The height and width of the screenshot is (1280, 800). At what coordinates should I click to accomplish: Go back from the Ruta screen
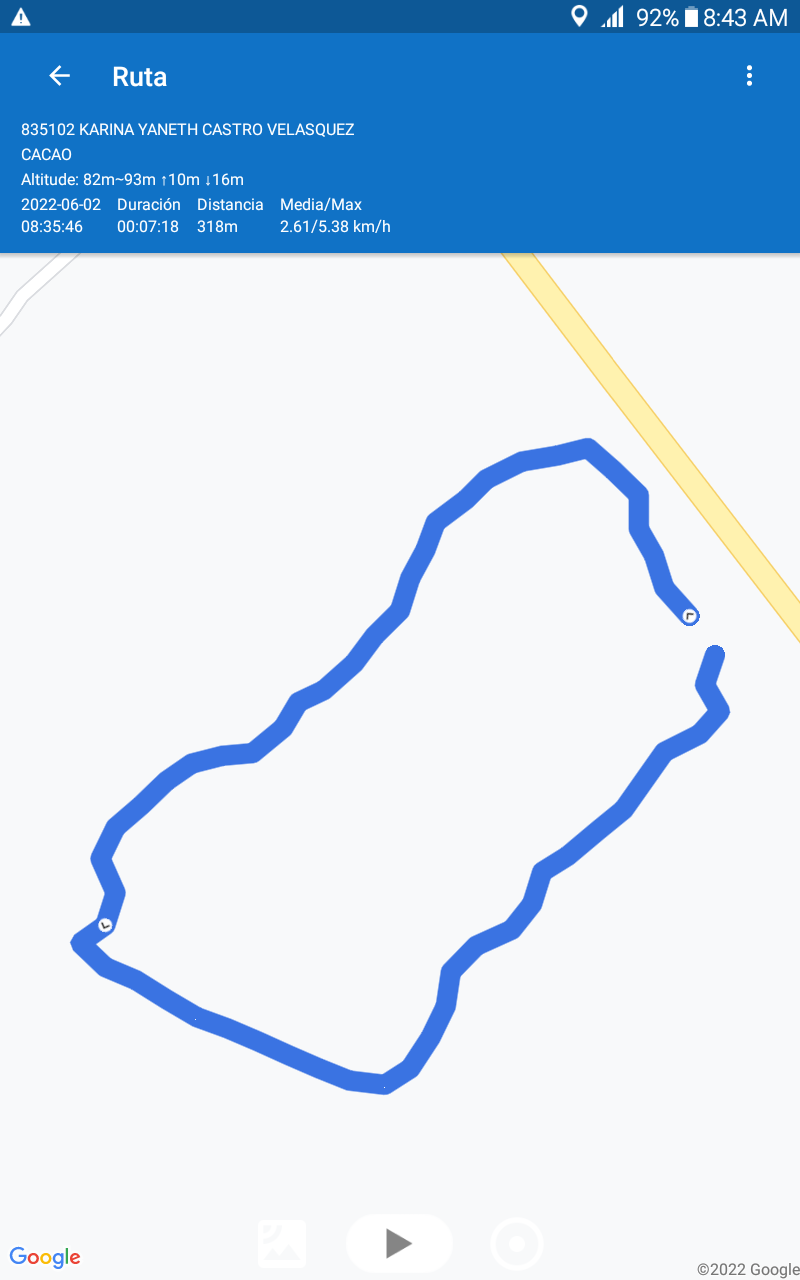tap(59, 76)
